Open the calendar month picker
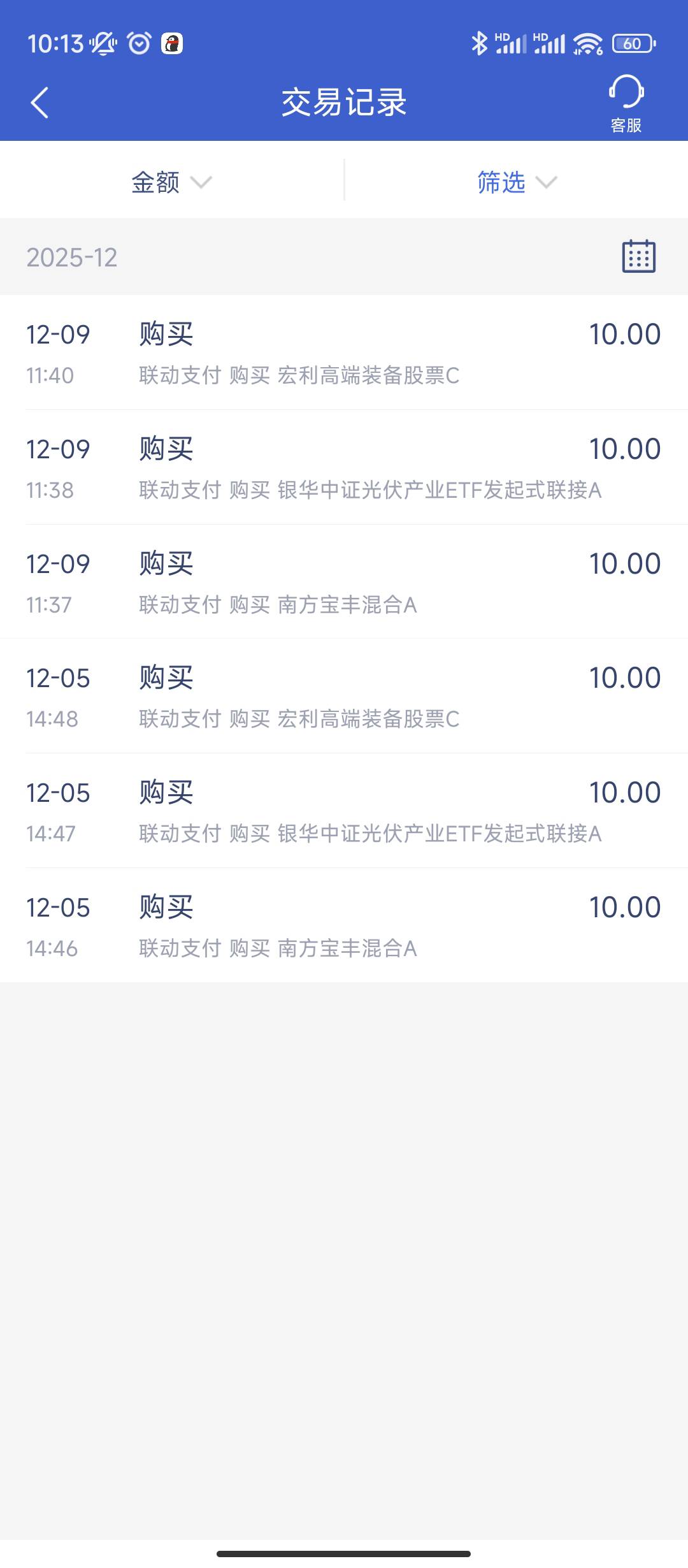 tap(639, 257)
